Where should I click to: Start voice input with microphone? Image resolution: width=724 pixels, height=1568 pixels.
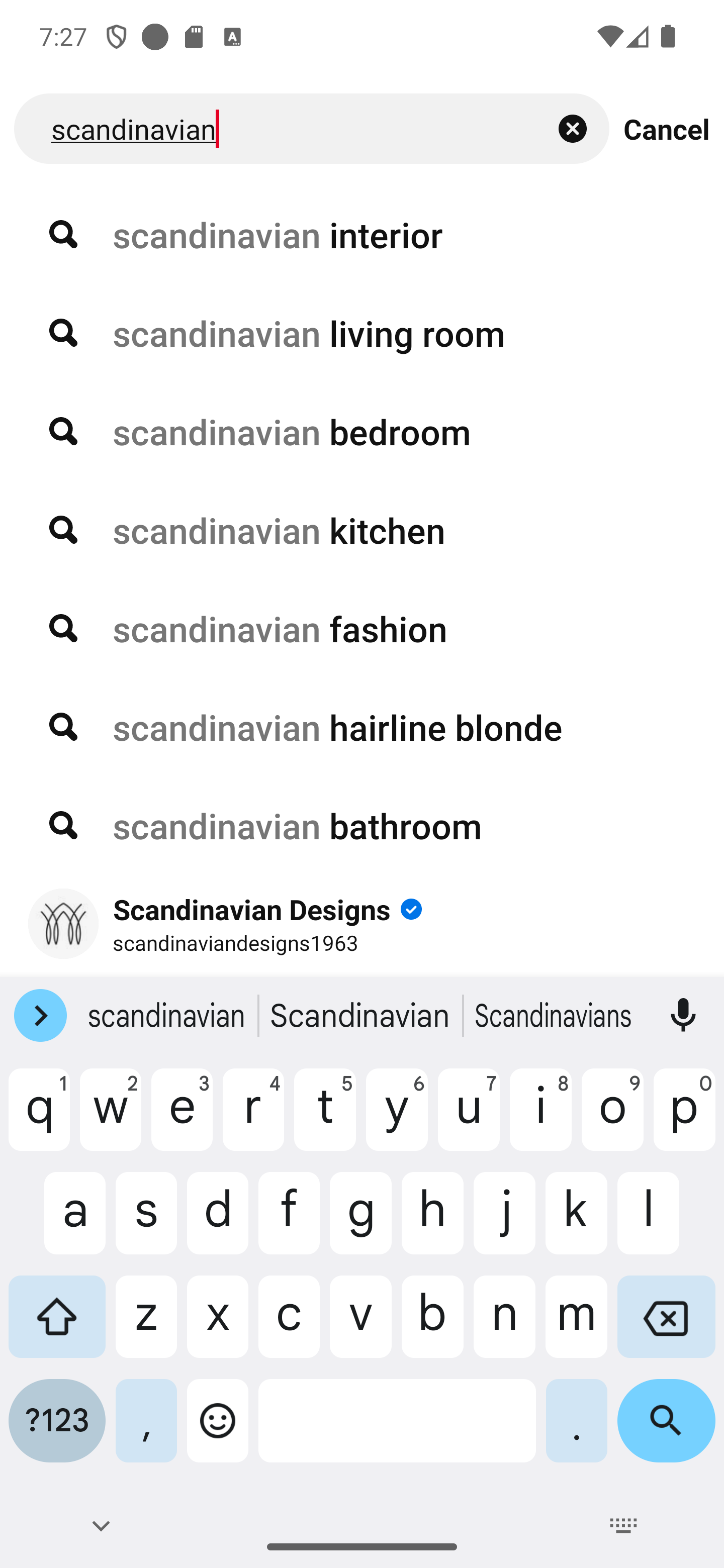pos(683,1016)
